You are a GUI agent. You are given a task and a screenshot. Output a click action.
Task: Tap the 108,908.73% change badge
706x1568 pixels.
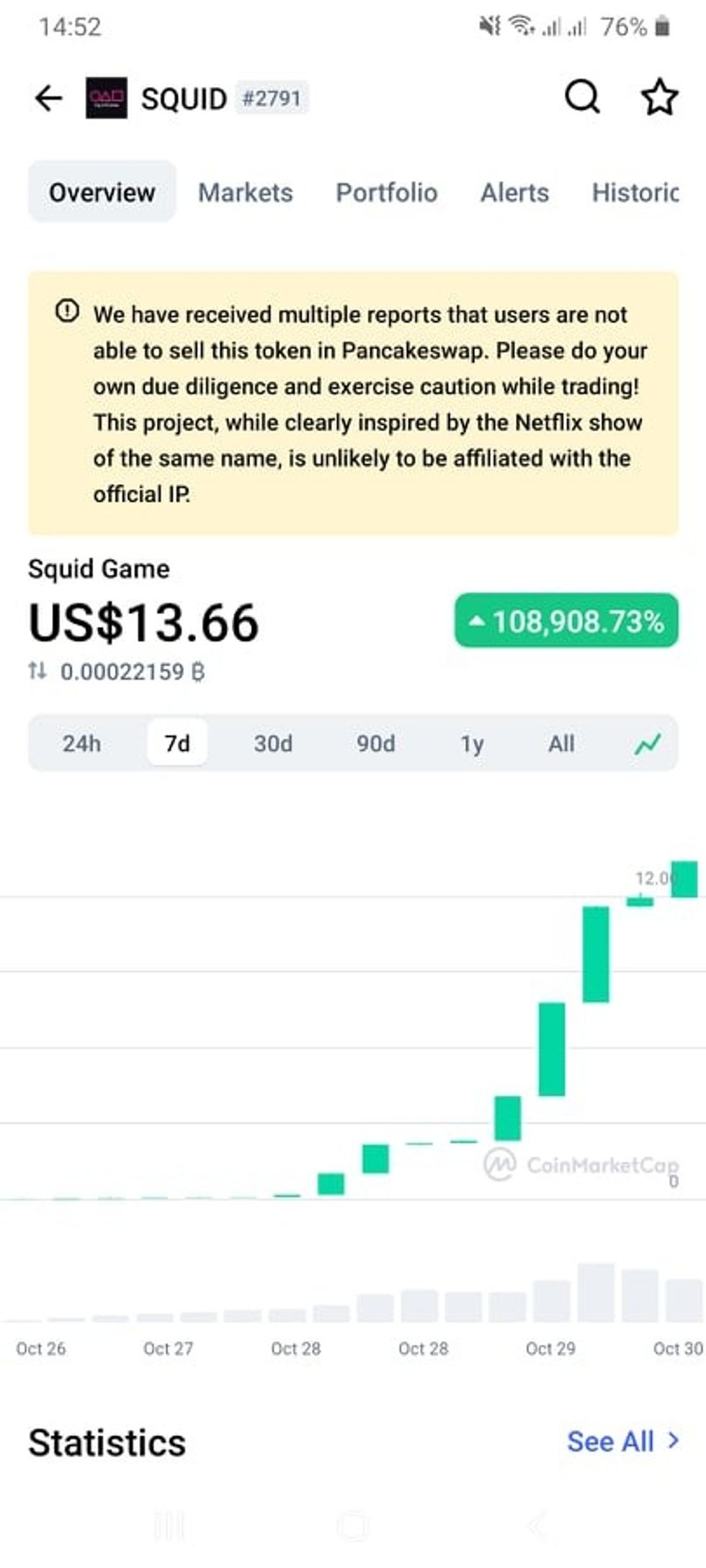coord(566,621)
